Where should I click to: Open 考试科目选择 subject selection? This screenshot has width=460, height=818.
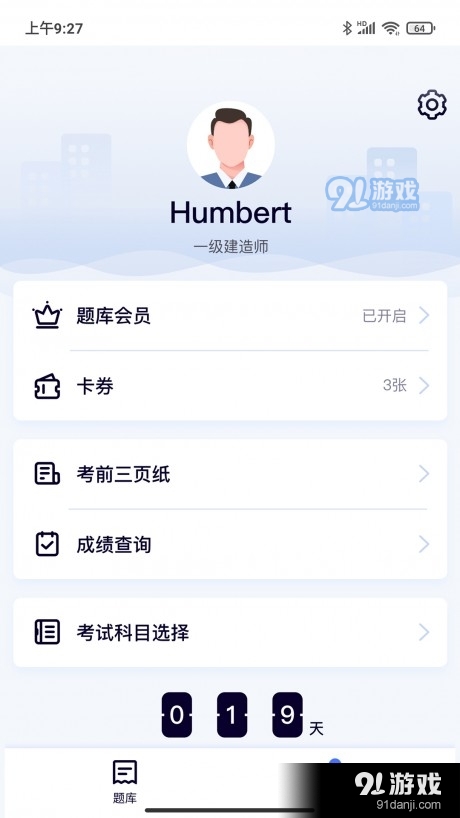[x=230, y=632]
